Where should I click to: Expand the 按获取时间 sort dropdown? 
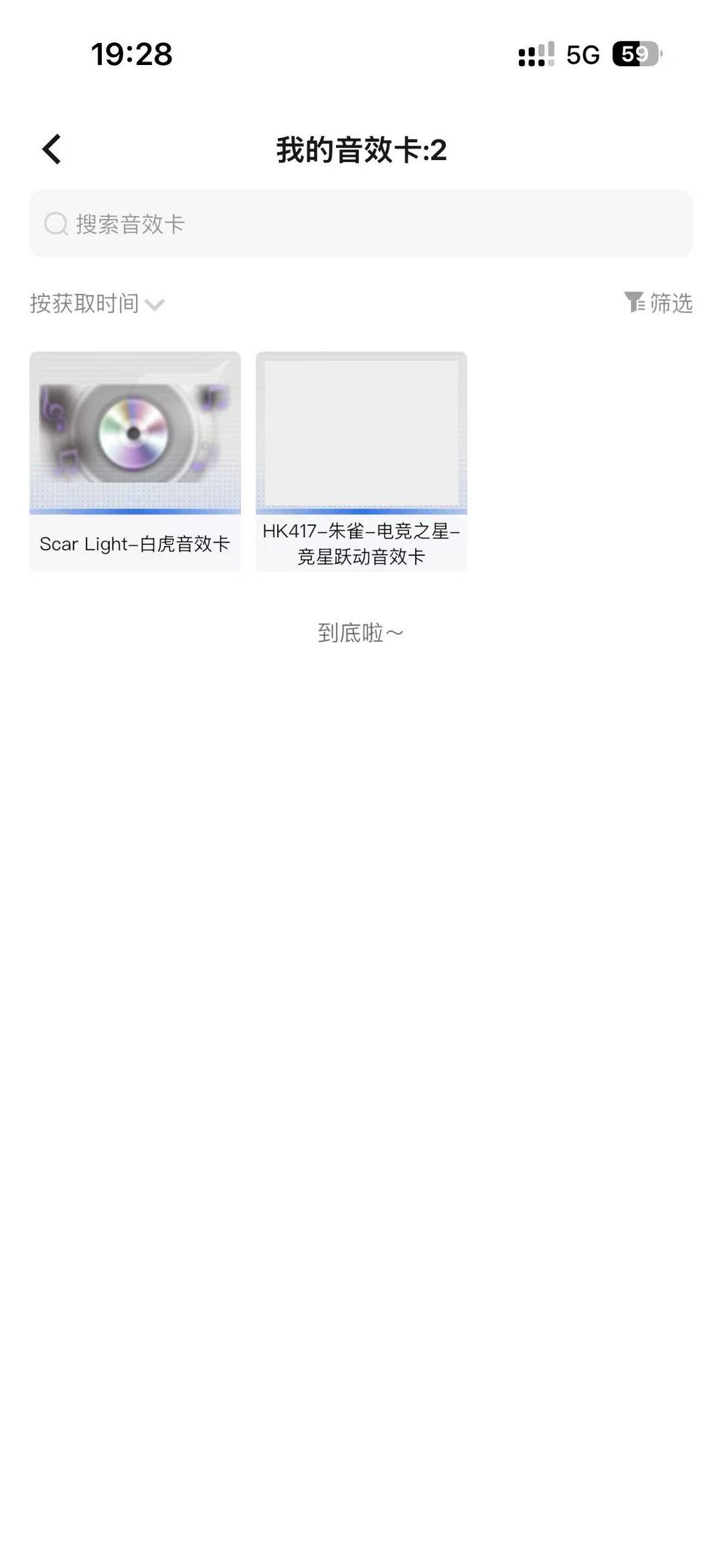click(97, 303)
